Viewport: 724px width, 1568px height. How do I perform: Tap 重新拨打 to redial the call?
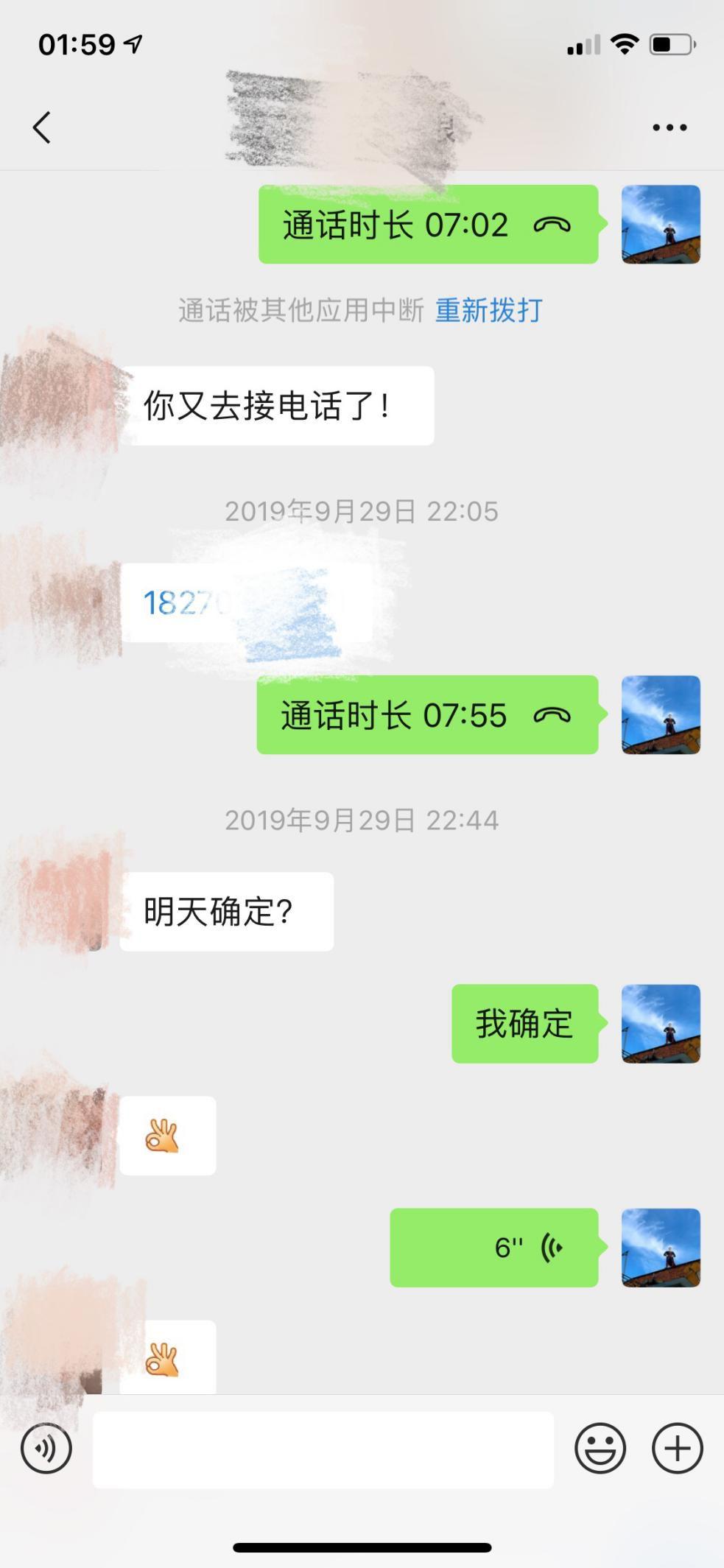pyautogui.click(x=488, y=312)
